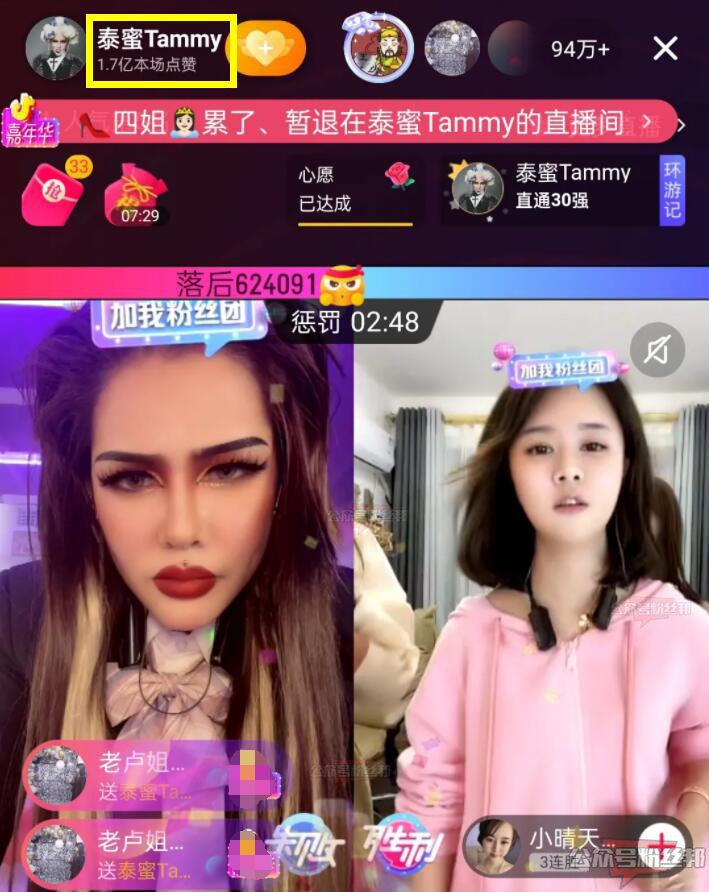Viewport: 709px width, 892px height.
Task: Open the 环游记 side tab
Action: (x=673, y=188)
